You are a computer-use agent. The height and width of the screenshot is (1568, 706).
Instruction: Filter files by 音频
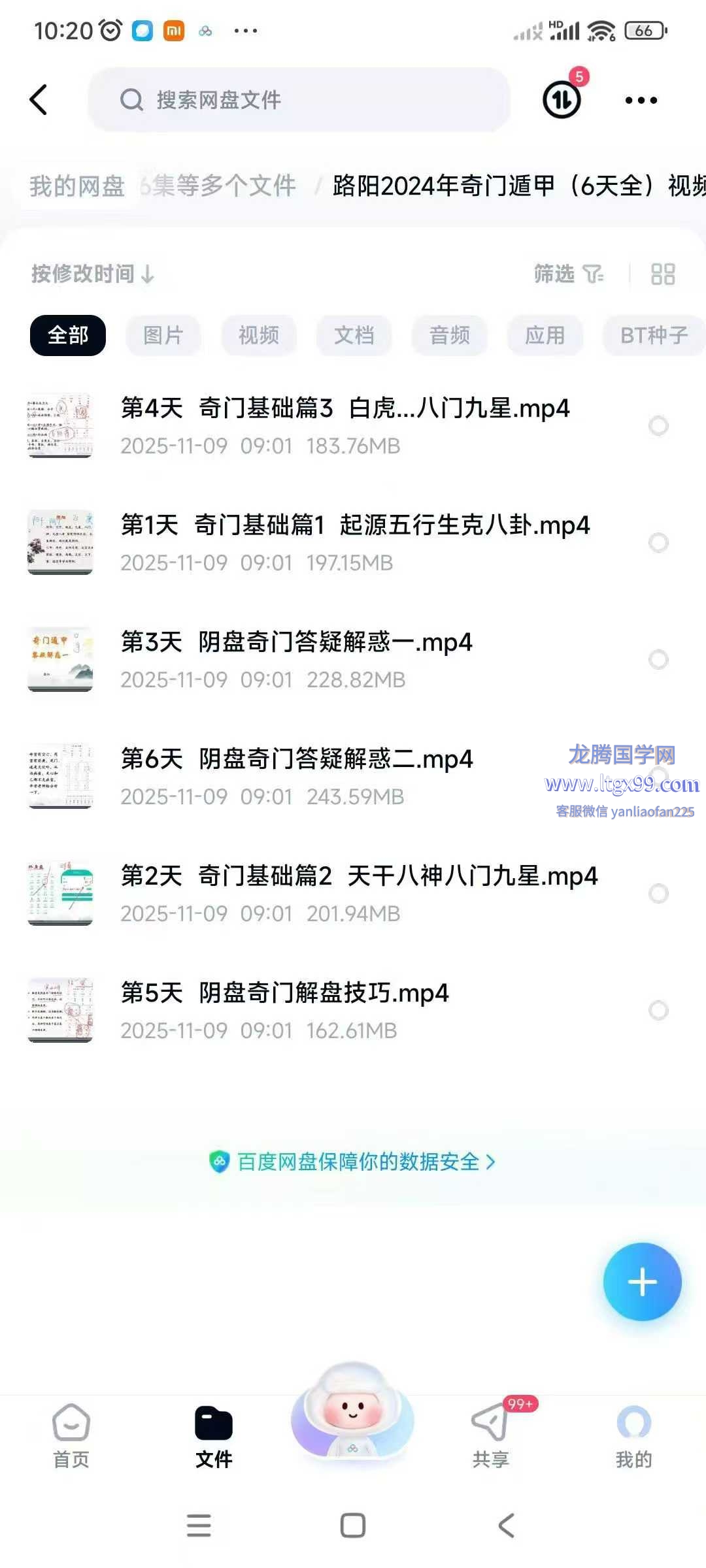449,335
